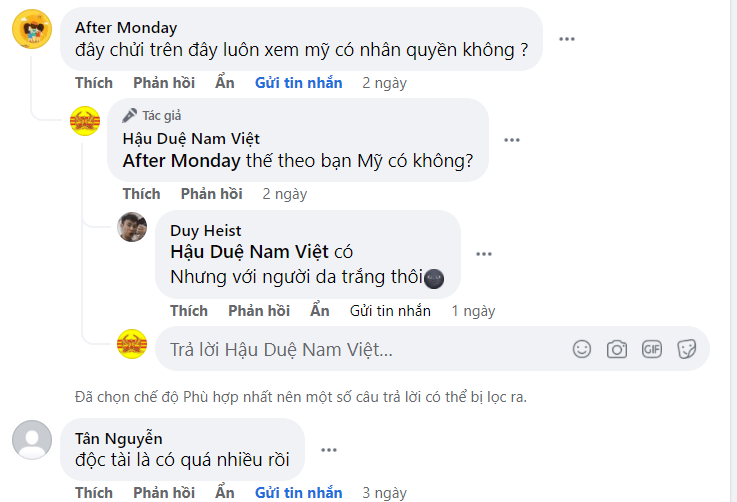Viewport: 737px width, 502px height.
Task: Open options menu for Duy Heist's reply
Action: pyautogui.click(x=483, y=254)
